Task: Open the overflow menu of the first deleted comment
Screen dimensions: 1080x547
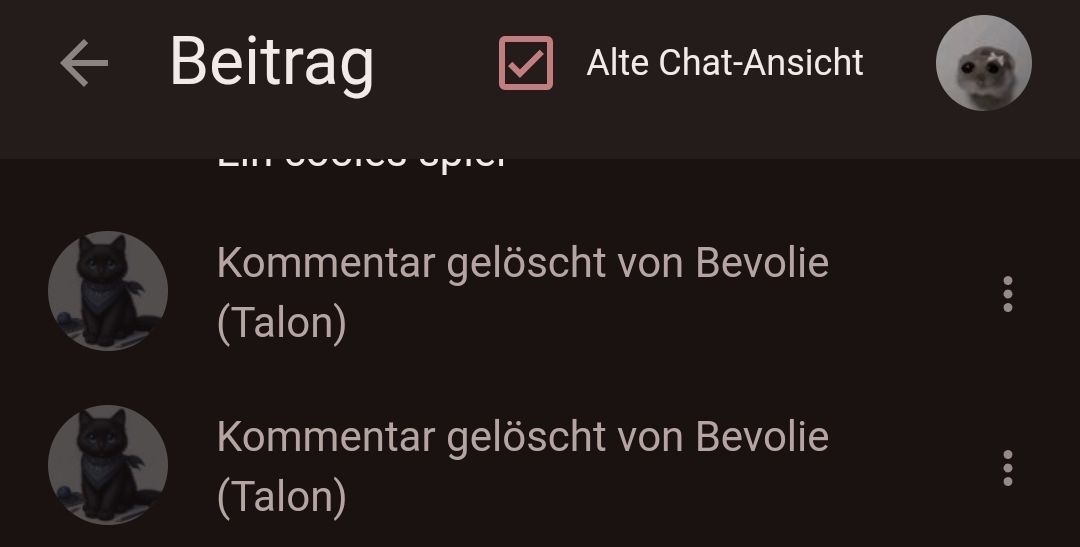Action: [1007, 294]
